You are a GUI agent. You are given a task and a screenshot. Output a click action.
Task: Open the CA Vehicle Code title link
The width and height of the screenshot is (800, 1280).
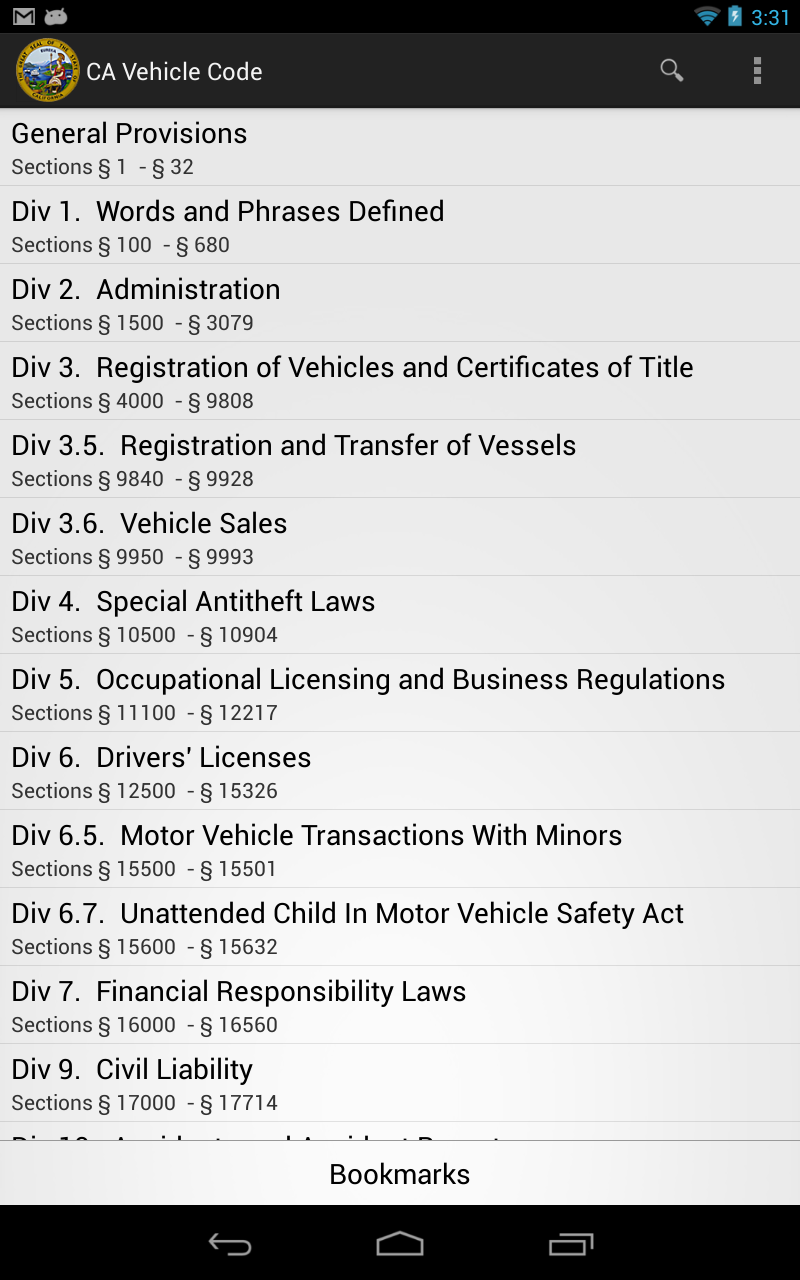pos(175,71)
